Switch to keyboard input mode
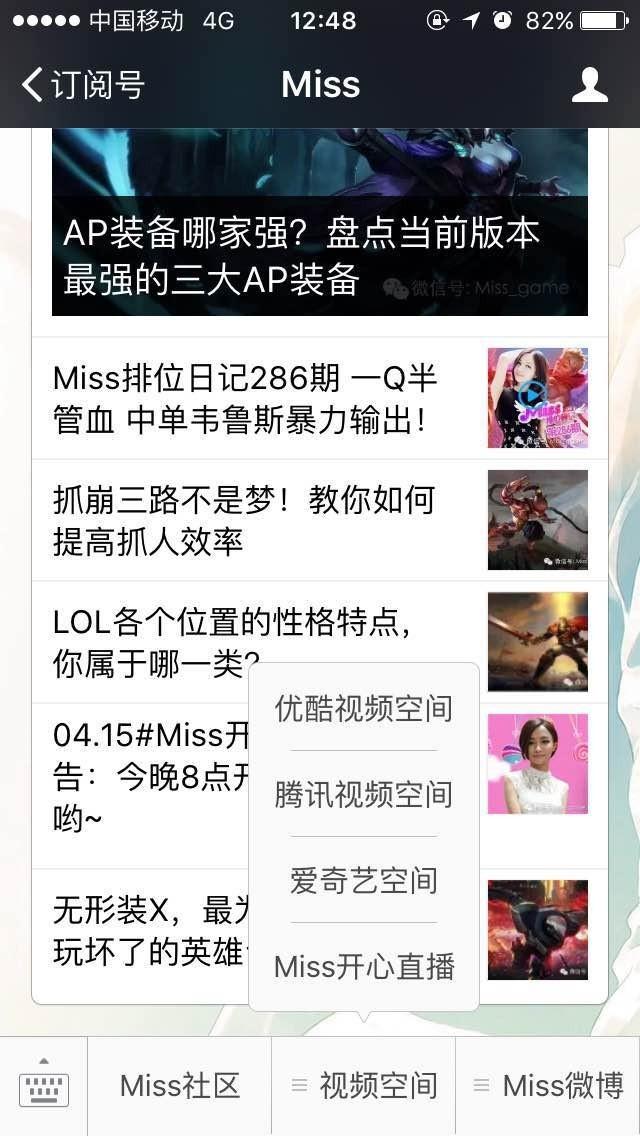The height and width of the screenshot is (1136, 640). (43, 1086)
